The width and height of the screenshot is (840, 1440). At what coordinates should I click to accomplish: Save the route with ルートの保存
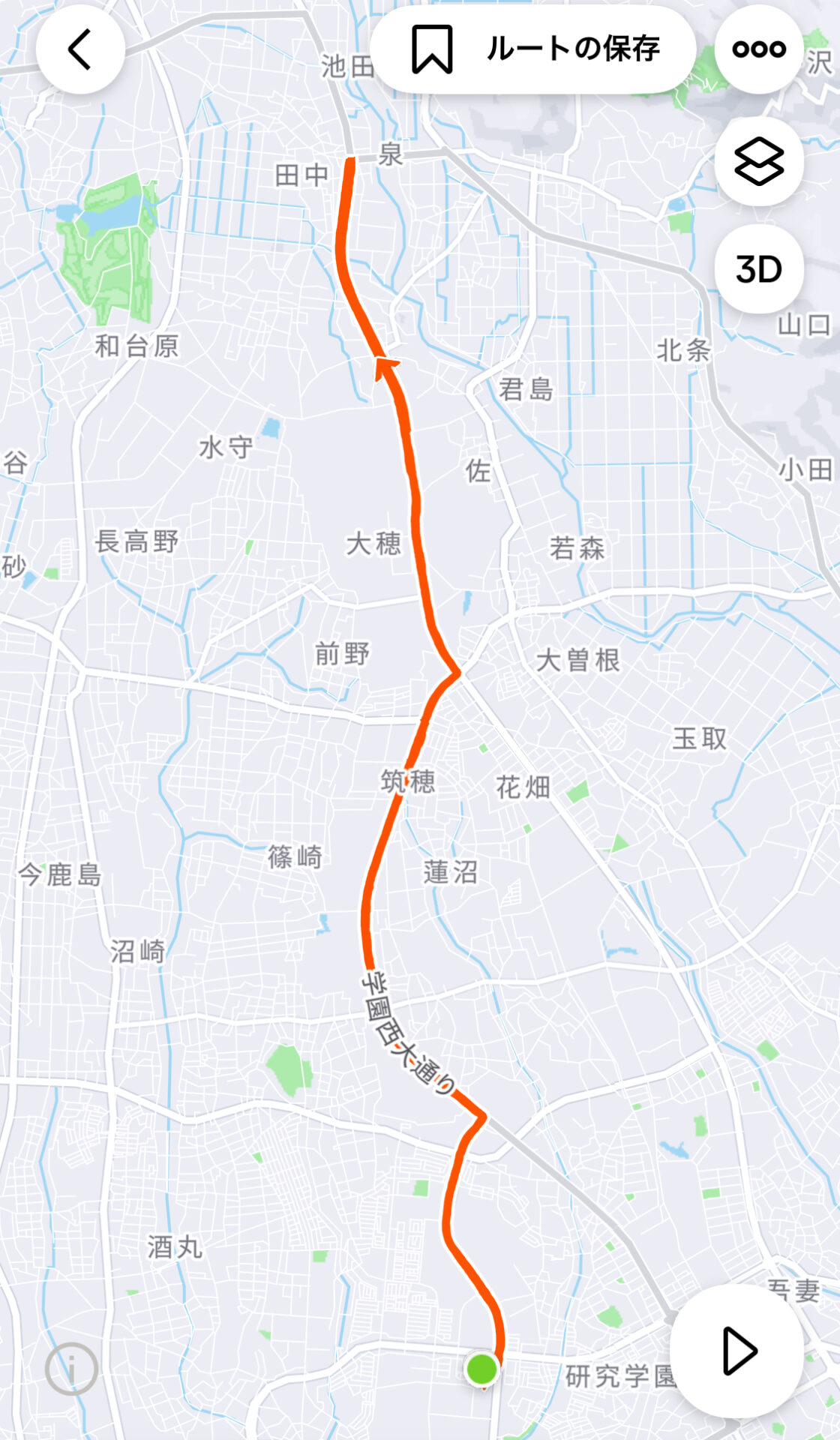coord(533,49)
